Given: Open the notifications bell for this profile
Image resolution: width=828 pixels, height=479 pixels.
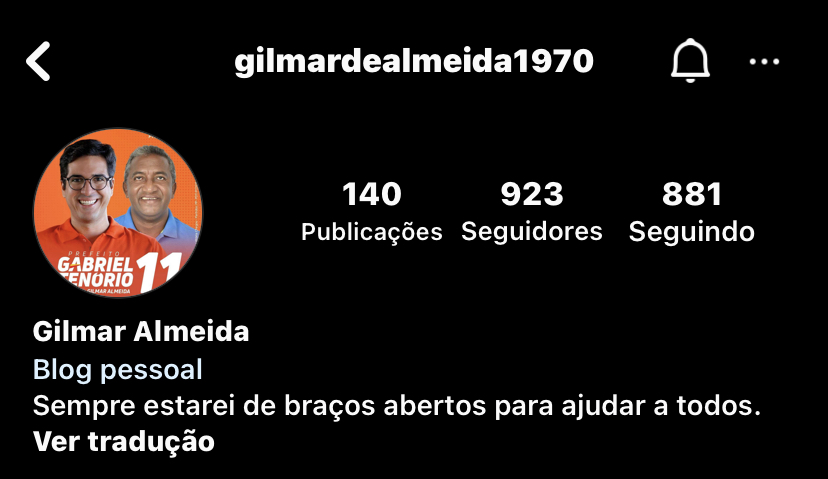Looking at the screenshot, I should (688, 62).
